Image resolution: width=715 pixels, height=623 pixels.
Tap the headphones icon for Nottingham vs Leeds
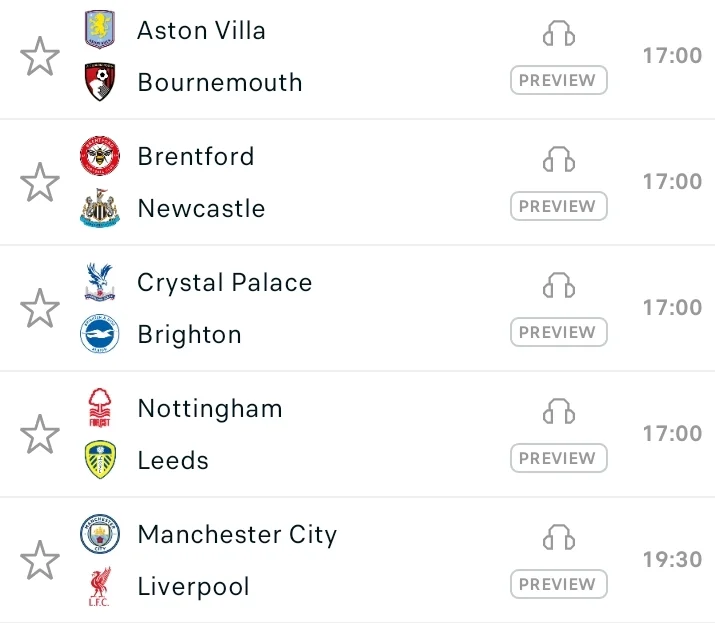point(559,412)
